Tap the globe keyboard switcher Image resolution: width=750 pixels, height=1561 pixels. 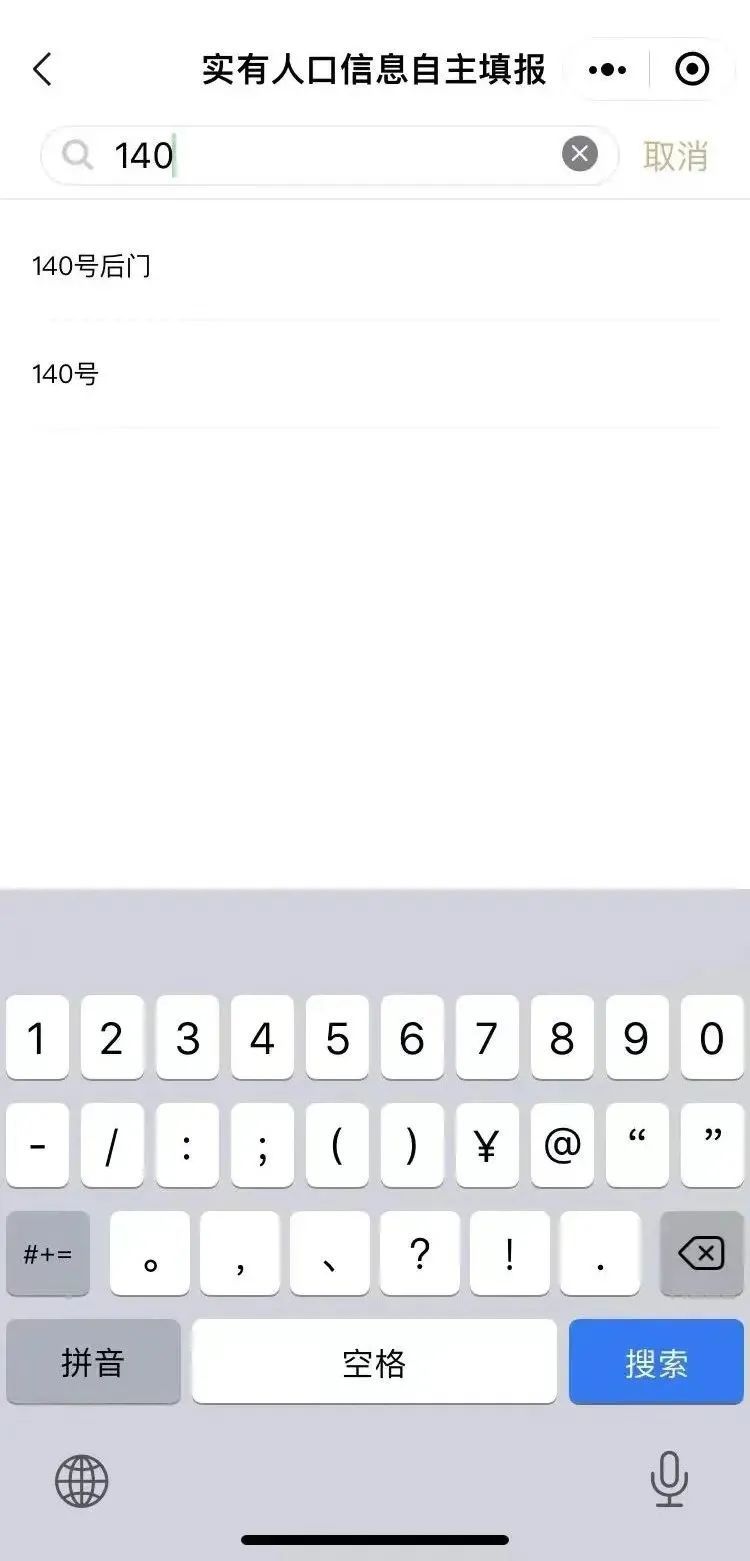81,1480
